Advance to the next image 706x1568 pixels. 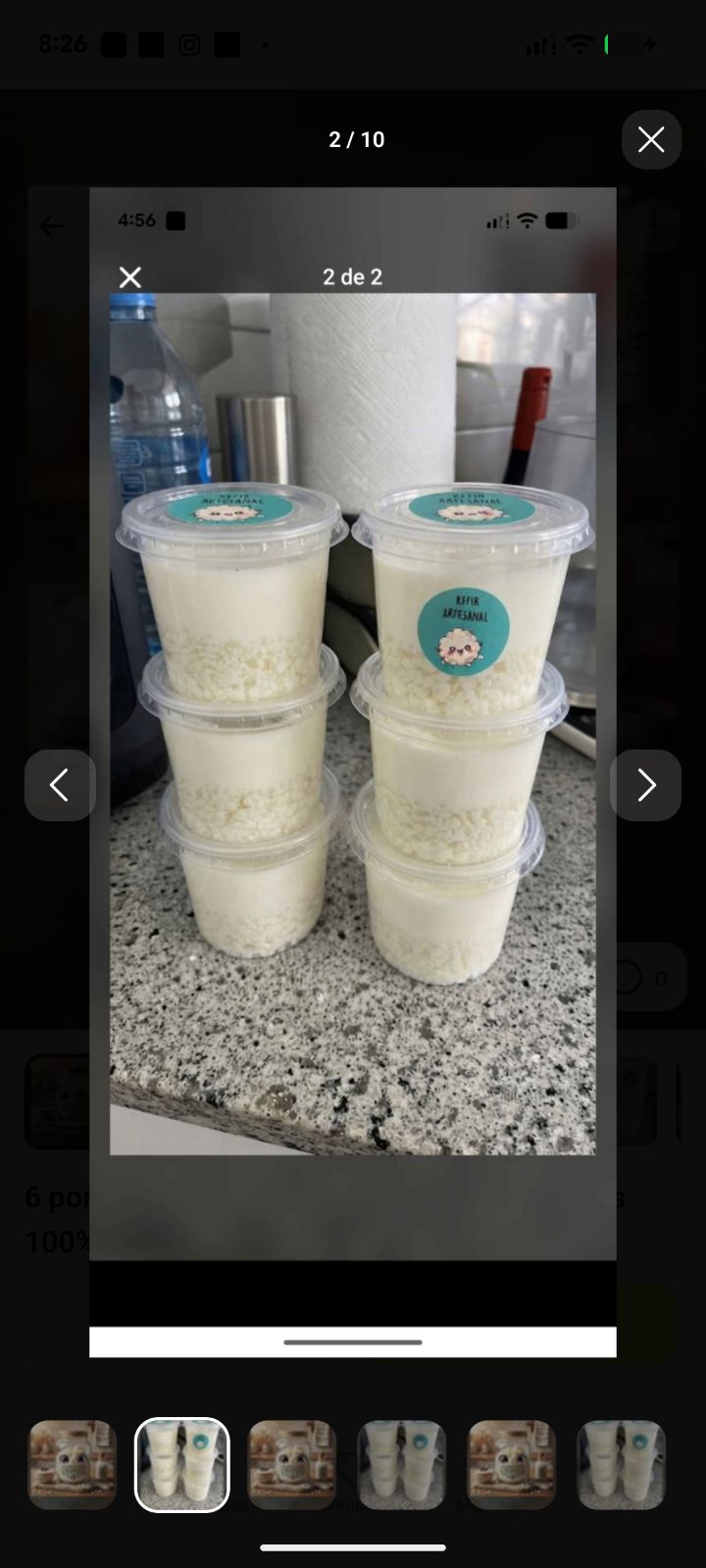[645, 785]
